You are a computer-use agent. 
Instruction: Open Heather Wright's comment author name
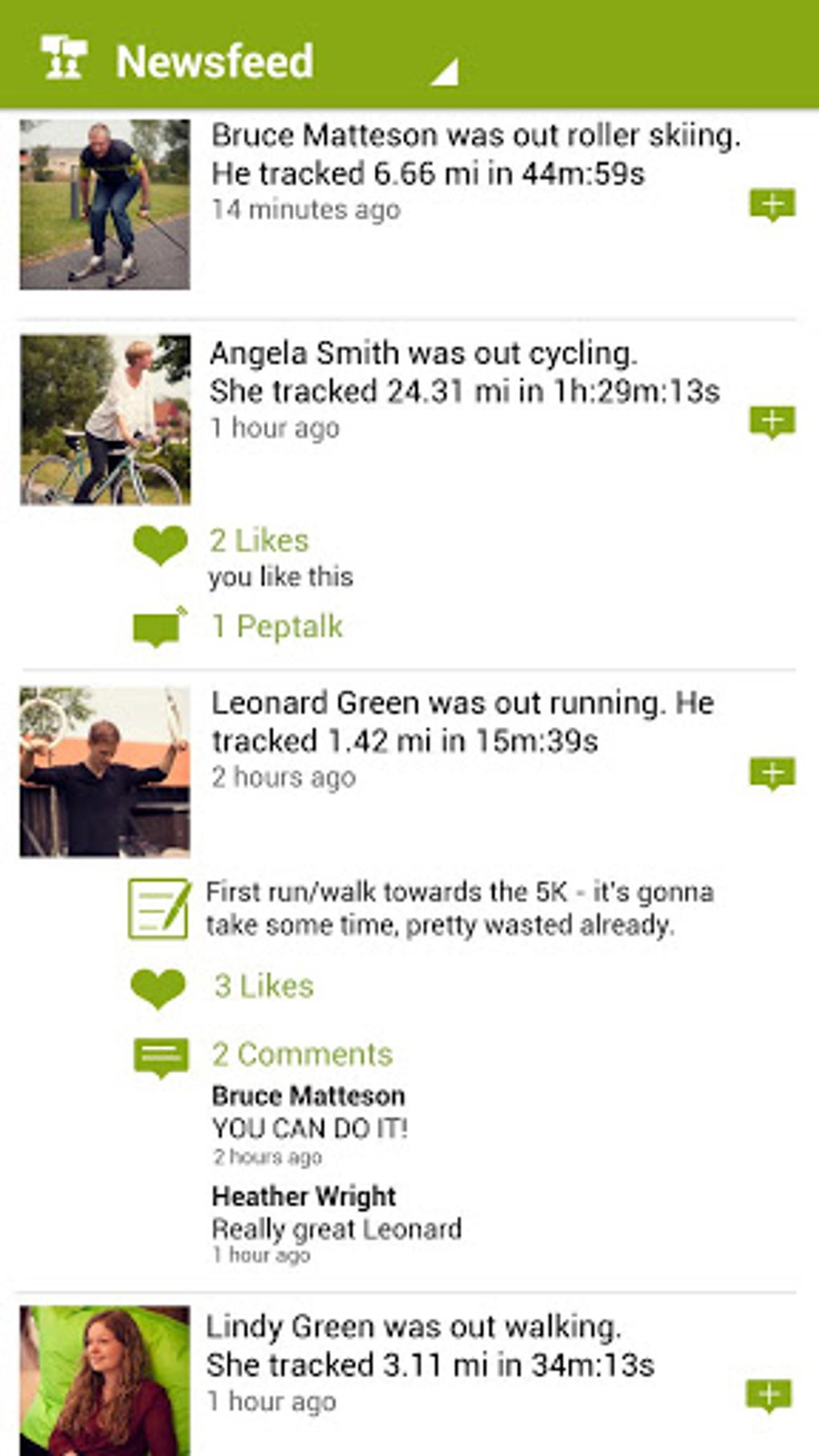pyautogui.click(x=303, y=1196)
